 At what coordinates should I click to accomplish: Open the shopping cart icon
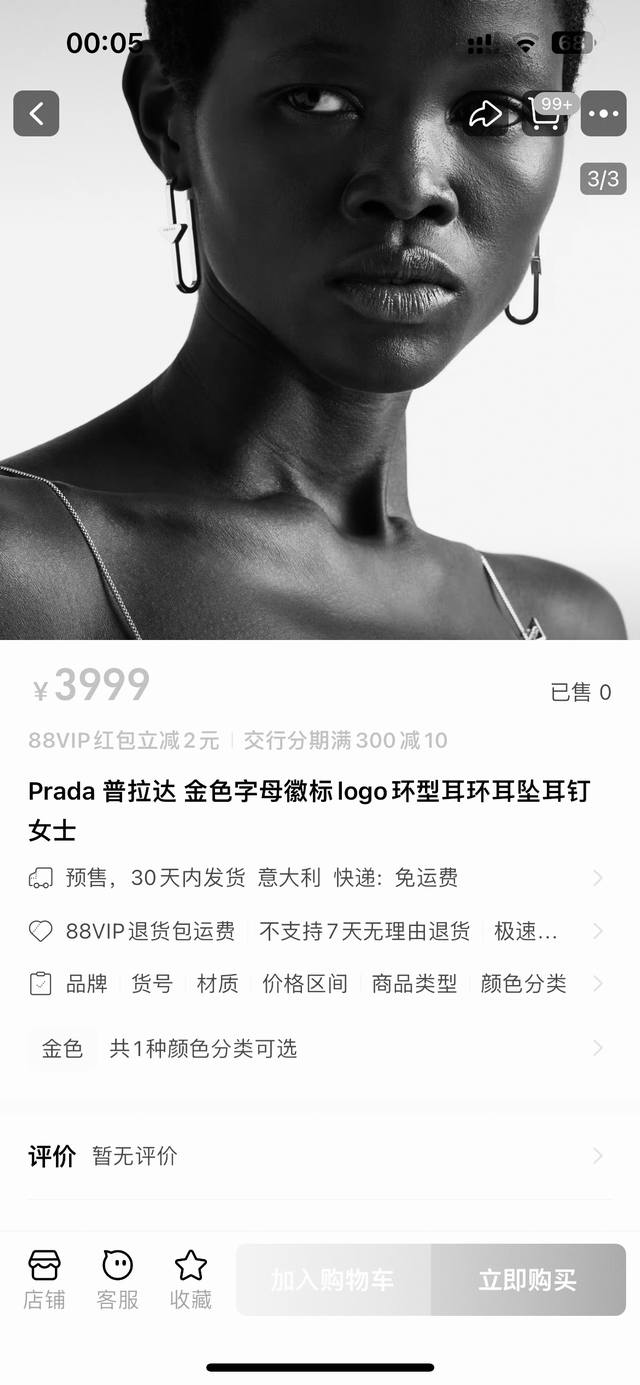tap(543, 114)
